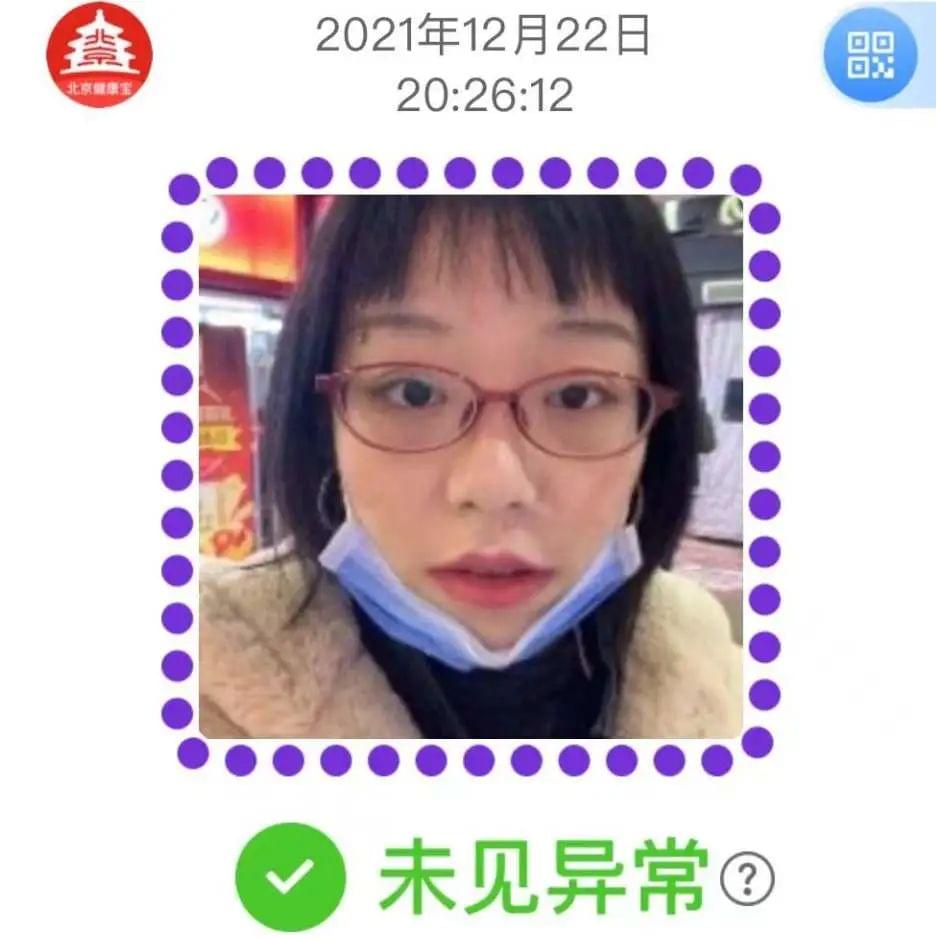Viewport: 936px width, 939px height.
Task: Open the blue QR code scanner button
Action: pyautogui.click(x=870, y=54)
